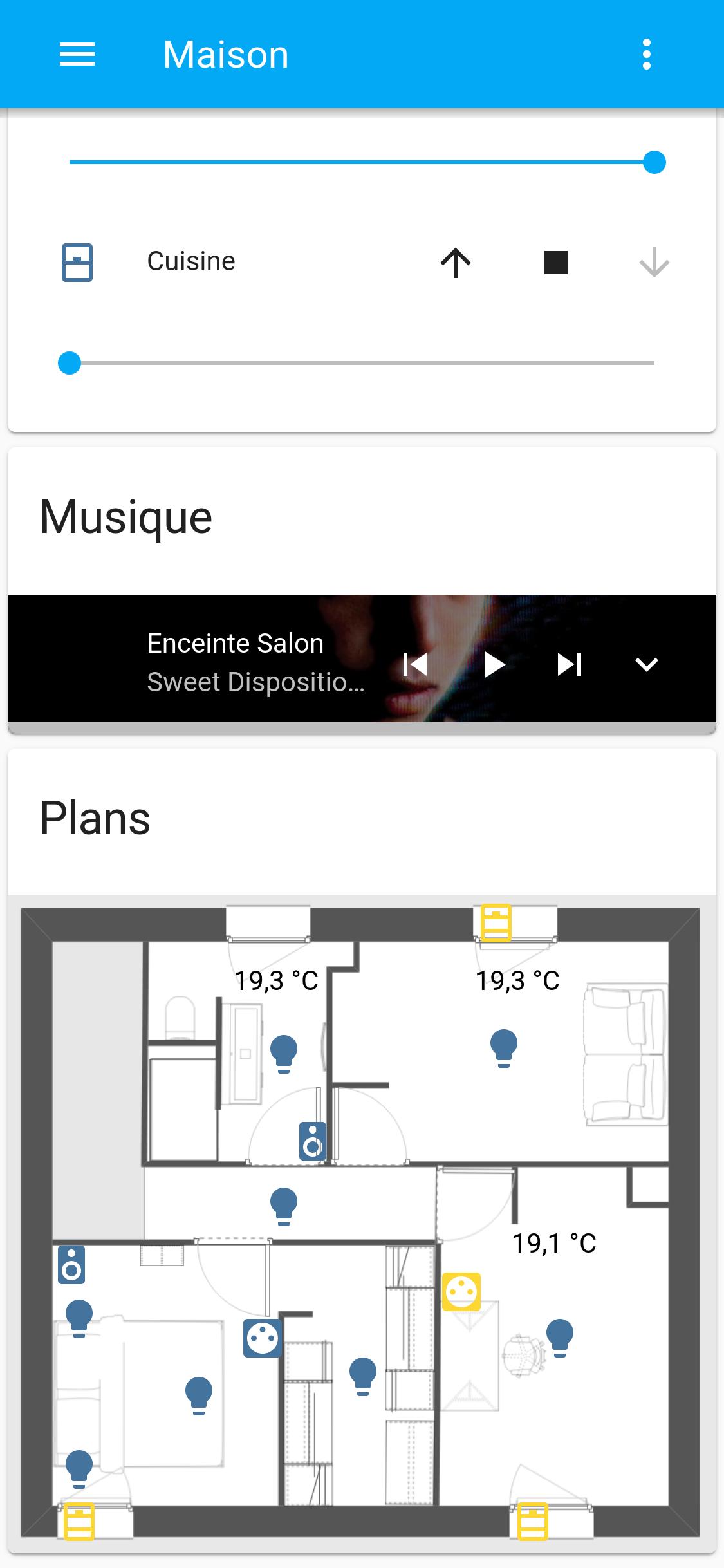The width and height of the screenshot is (724, 1568).
Task: Toggle the bathroom light bulb
Action: 284,1053
